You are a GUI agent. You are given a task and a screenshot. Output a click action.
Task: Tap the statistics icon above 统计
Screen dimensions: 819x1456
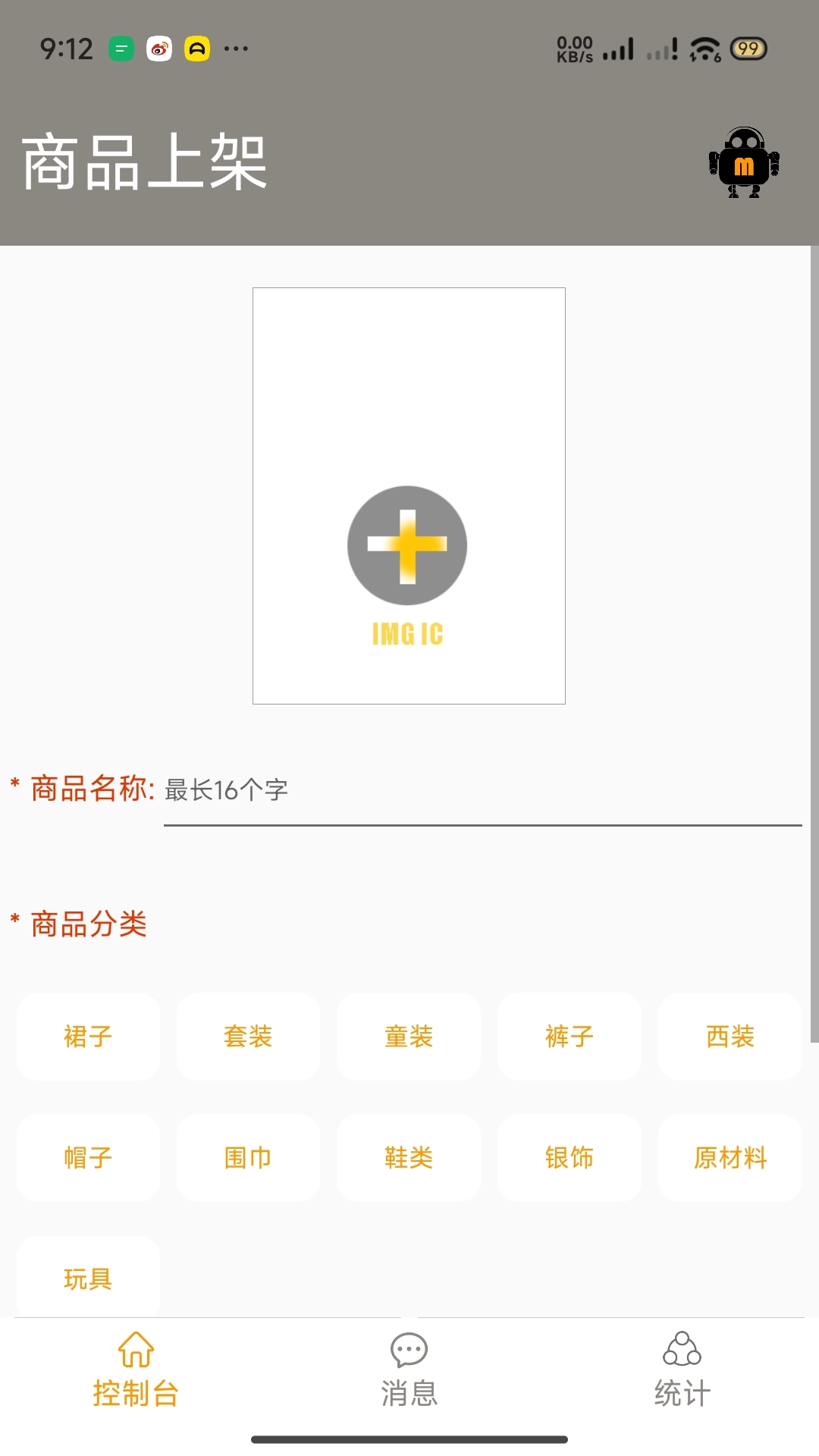coord(681,1350)
